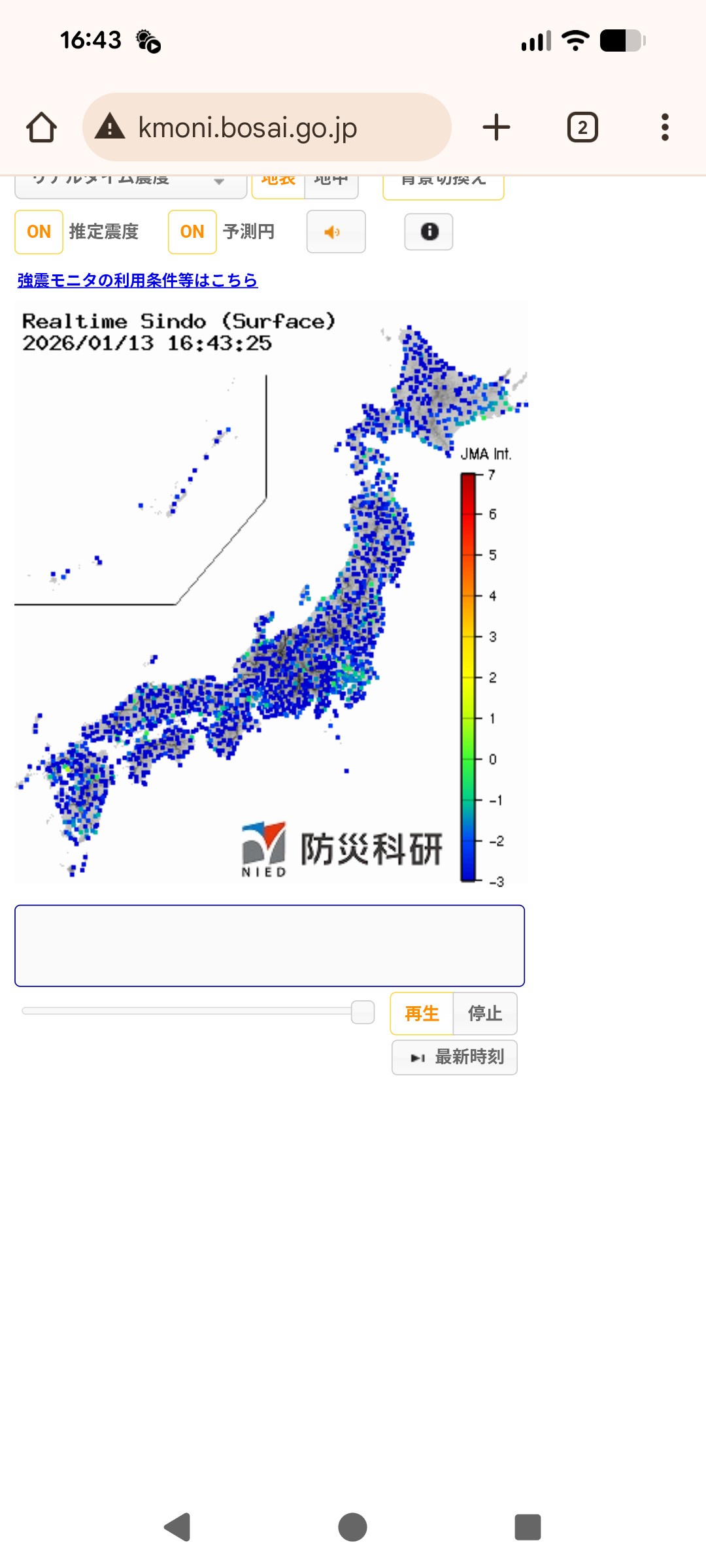Toggle the 予測円 ON button

[x=192, y=231]
